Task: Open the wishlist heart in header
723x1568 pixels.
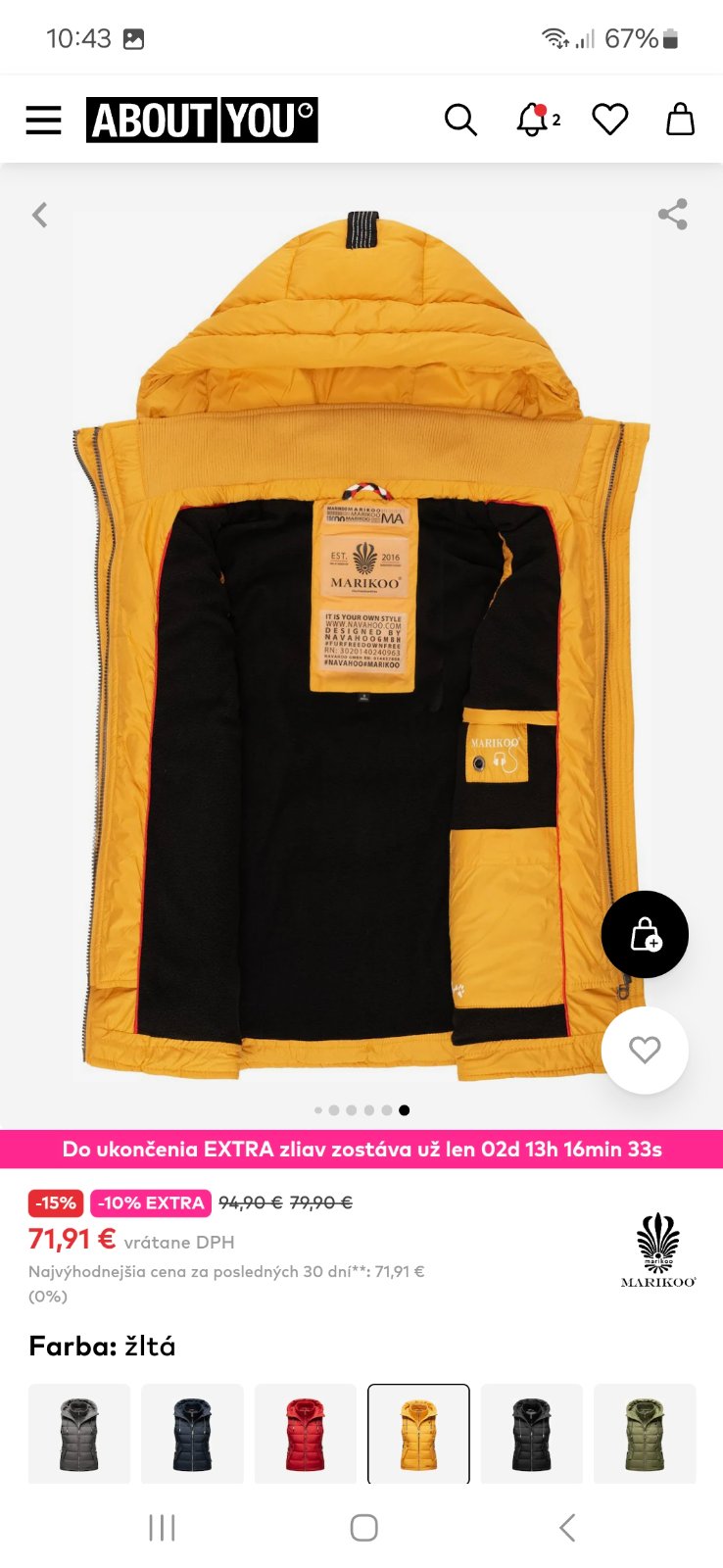Action: pos(609,120)
